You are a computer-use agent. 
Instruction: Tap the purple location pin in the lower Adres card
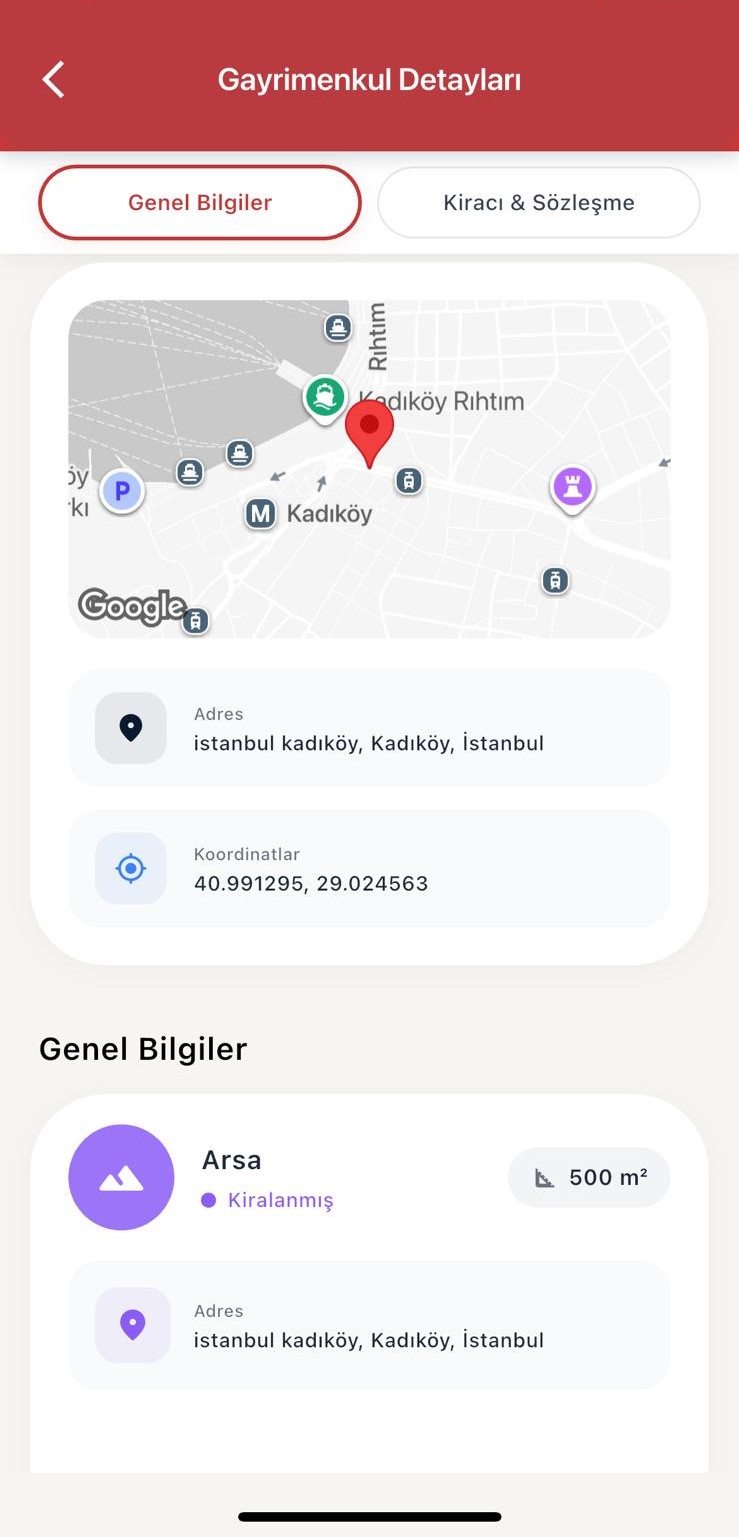131,1324
